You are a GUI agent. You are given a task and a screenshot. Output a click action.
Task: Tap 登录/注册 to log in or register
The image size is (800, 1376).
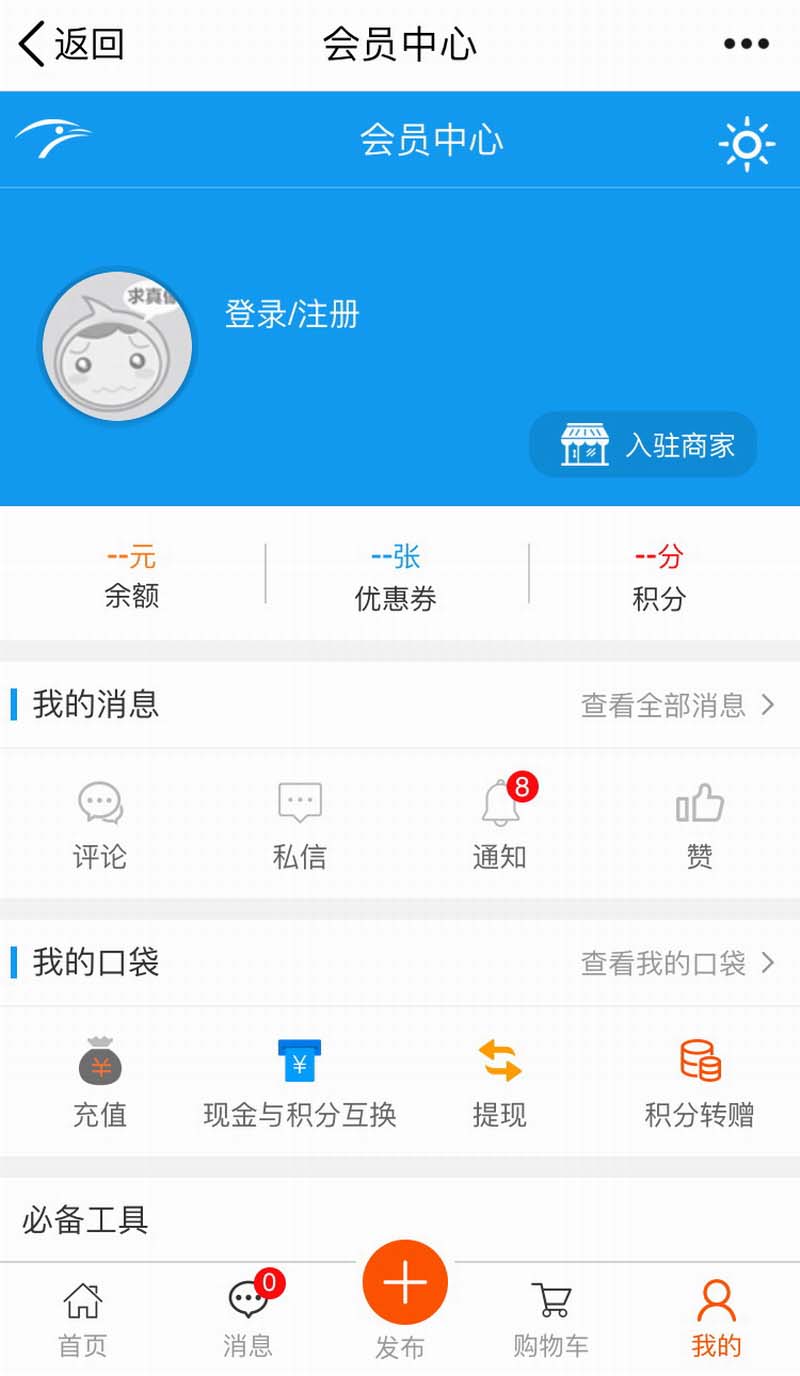pyautogui.click(x=292, y=315)
